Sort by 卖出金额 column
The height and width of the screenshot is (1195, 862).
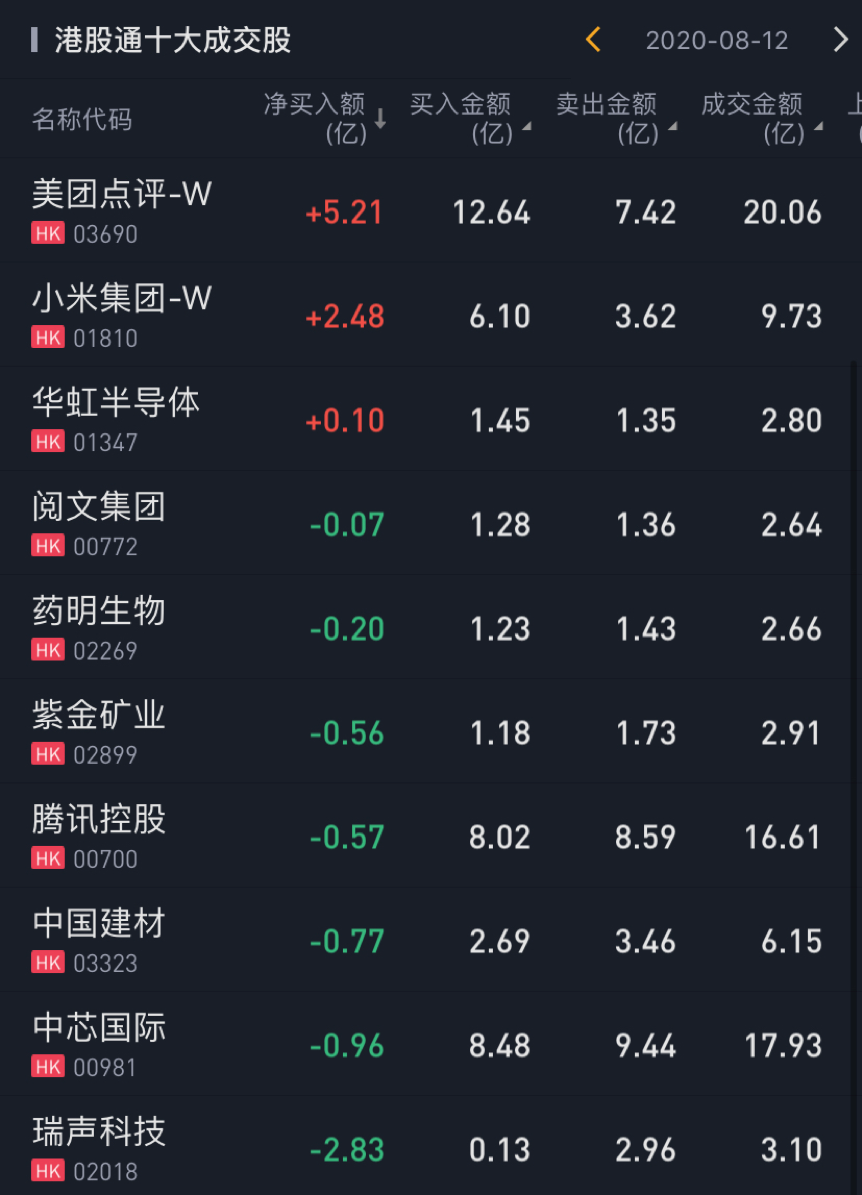tap(614, 119)
